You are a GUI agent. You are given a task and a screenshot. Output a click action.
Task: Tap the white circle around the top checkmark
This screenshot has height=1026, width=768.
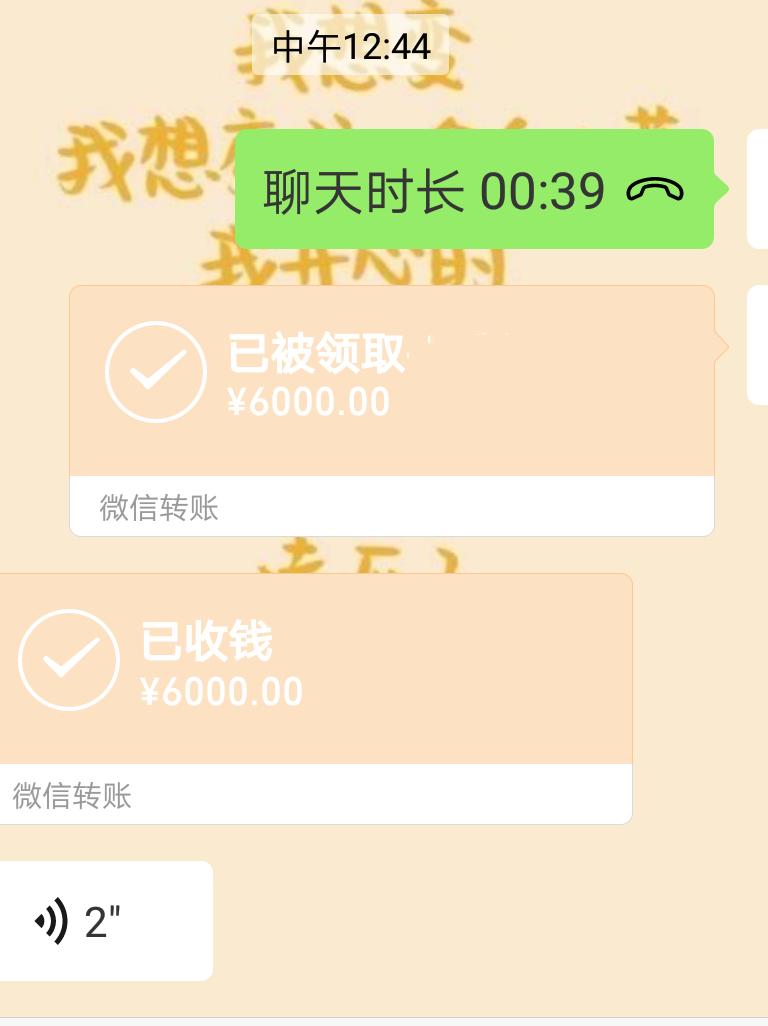[x=156, y=372]
